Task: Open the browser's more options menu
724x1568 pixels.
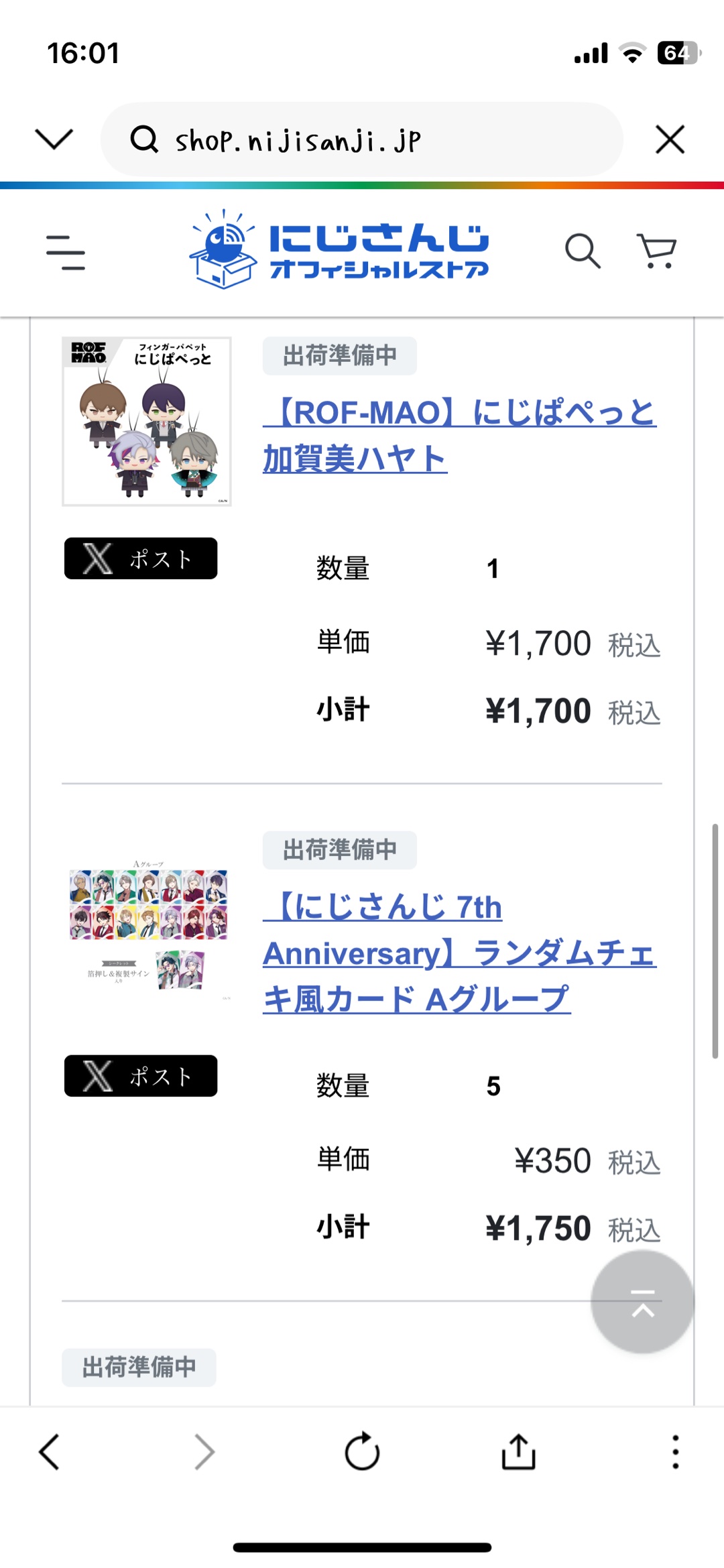Action: pos(675,1452)
